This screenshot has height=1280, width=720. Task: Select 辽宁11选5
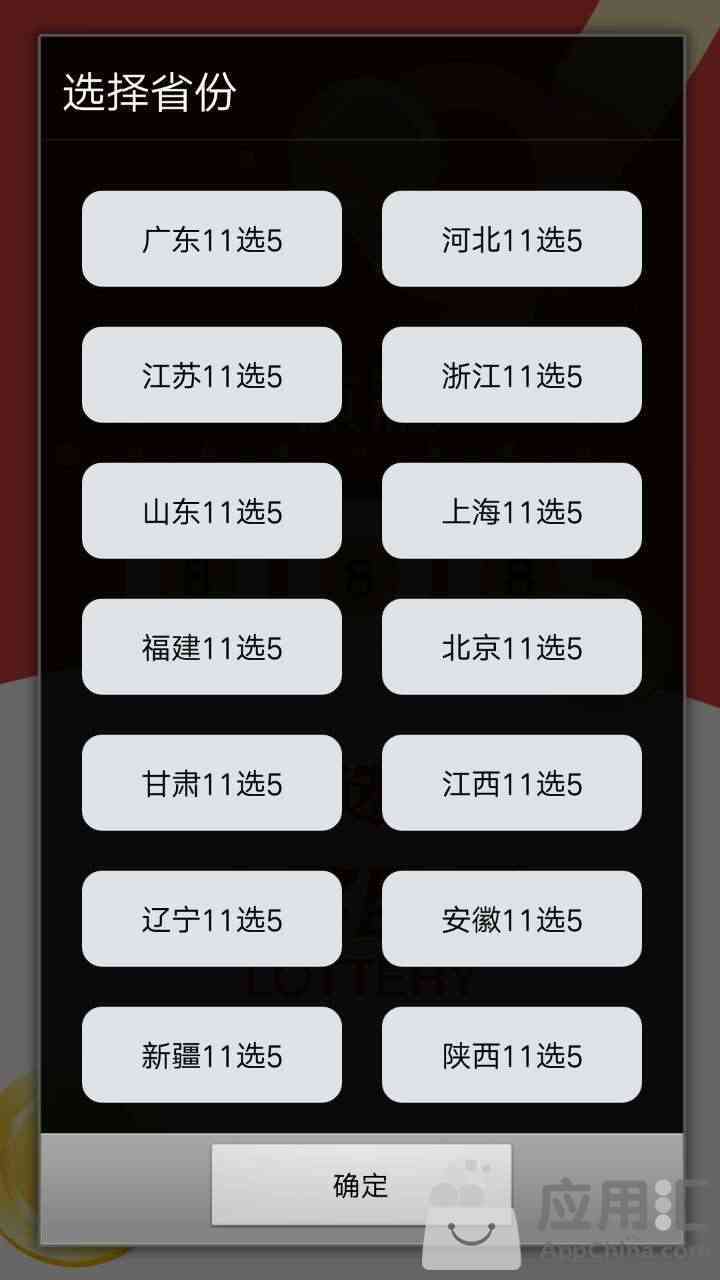(212, 919)
